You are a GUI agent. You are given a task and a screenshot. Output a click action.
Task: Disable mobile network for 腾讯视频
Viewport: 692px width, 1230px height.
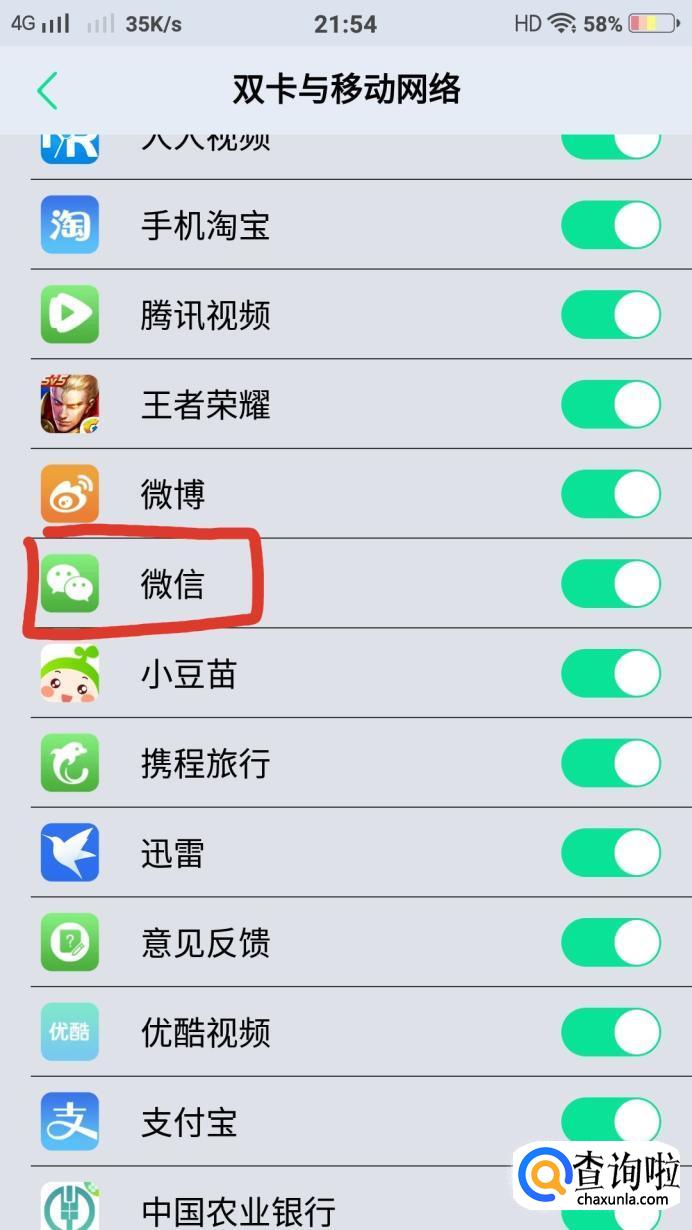tap(610, 315)
